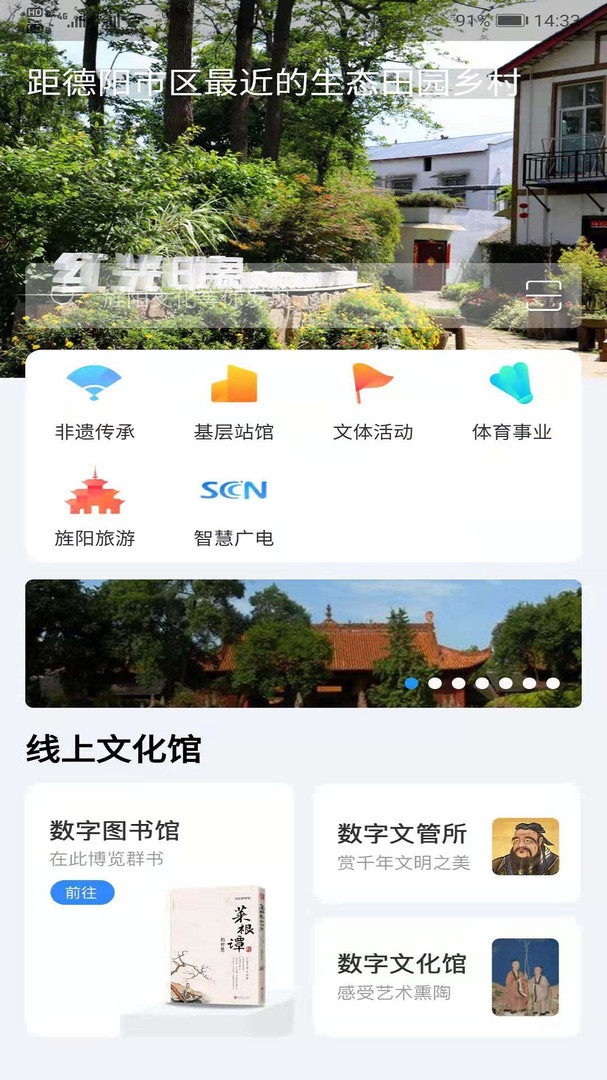
Task: Go to 文体活动
Action: [372, 402]
